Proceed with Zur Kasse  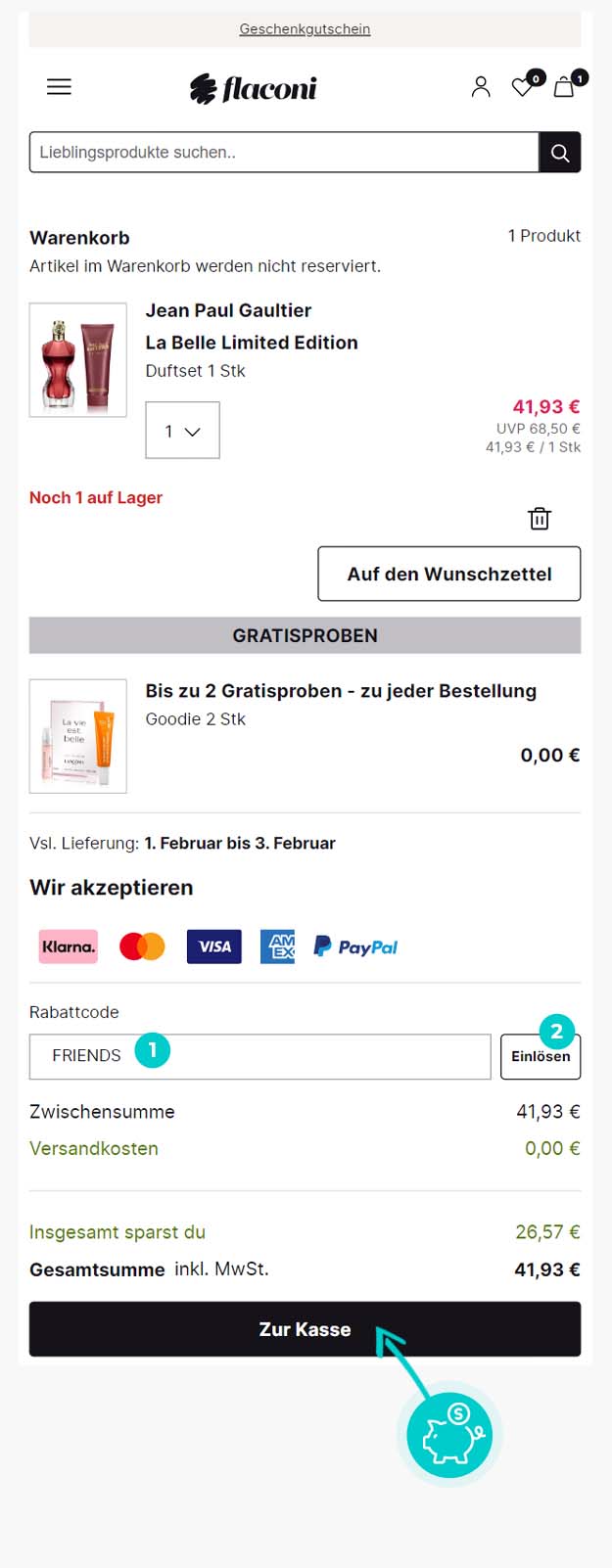coord(305,1329)
